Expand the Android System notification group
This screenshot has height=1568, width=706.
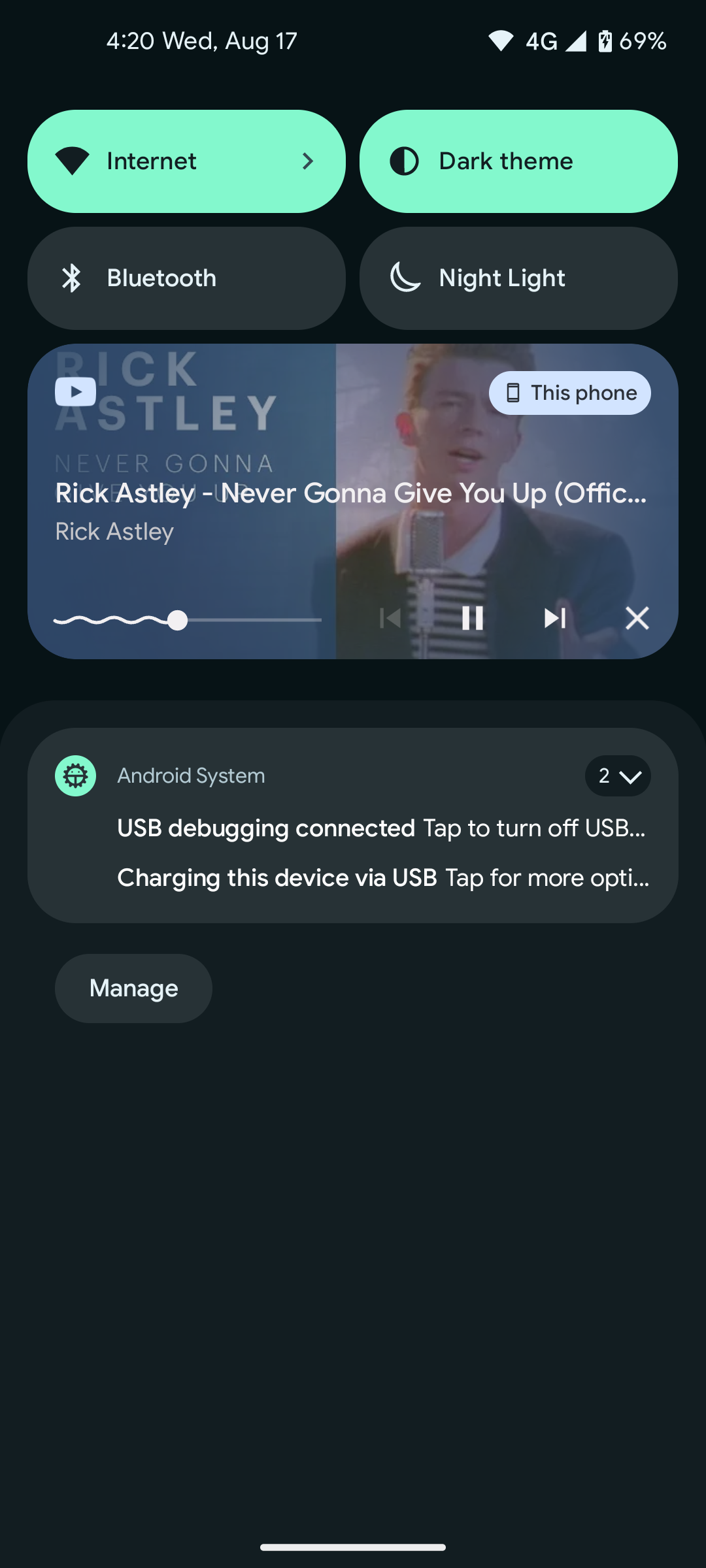point(617,776)
